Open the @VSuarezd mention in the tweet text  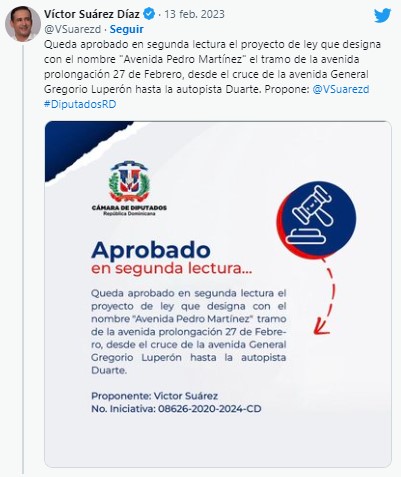(341, 89)
